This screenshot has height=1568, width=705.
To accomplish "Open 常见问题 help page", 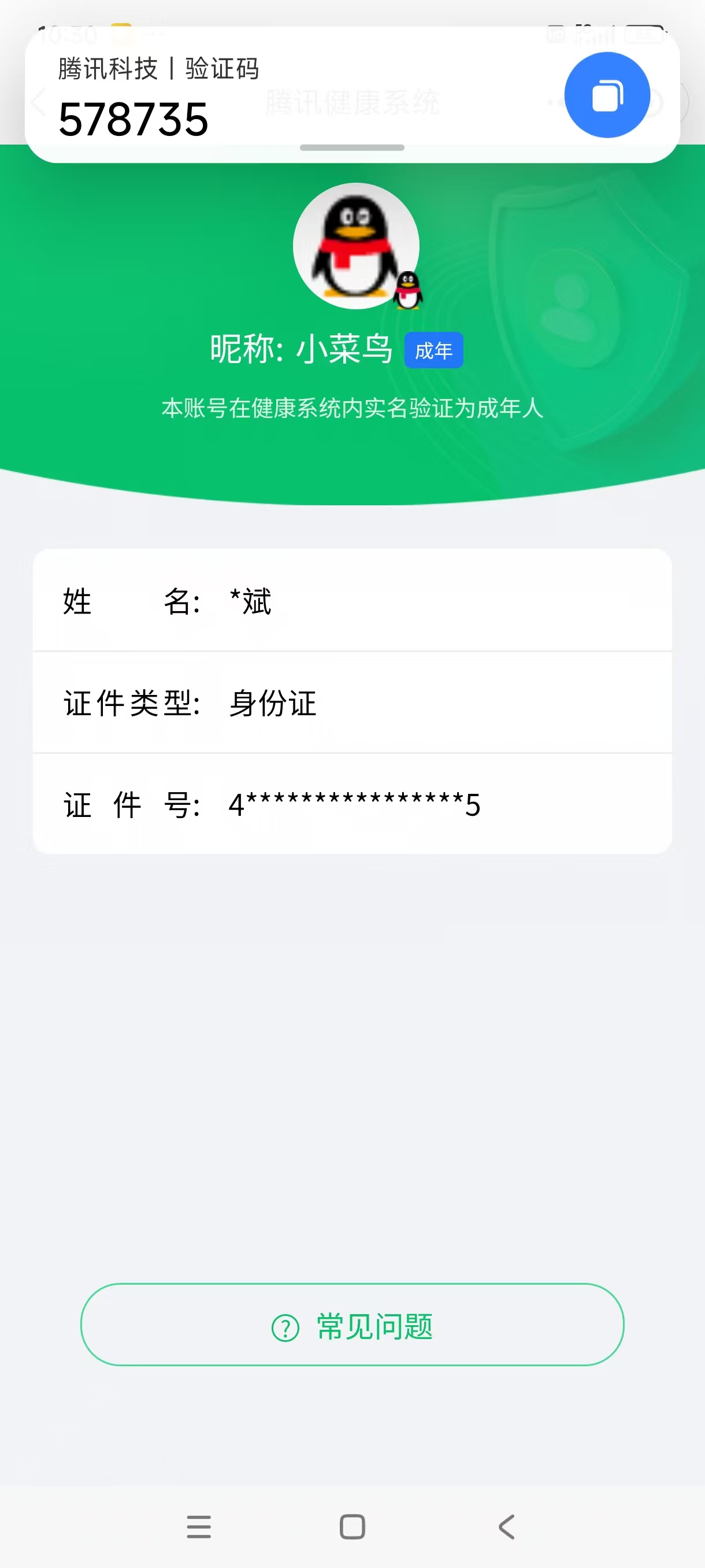I will pos(352,1325).
